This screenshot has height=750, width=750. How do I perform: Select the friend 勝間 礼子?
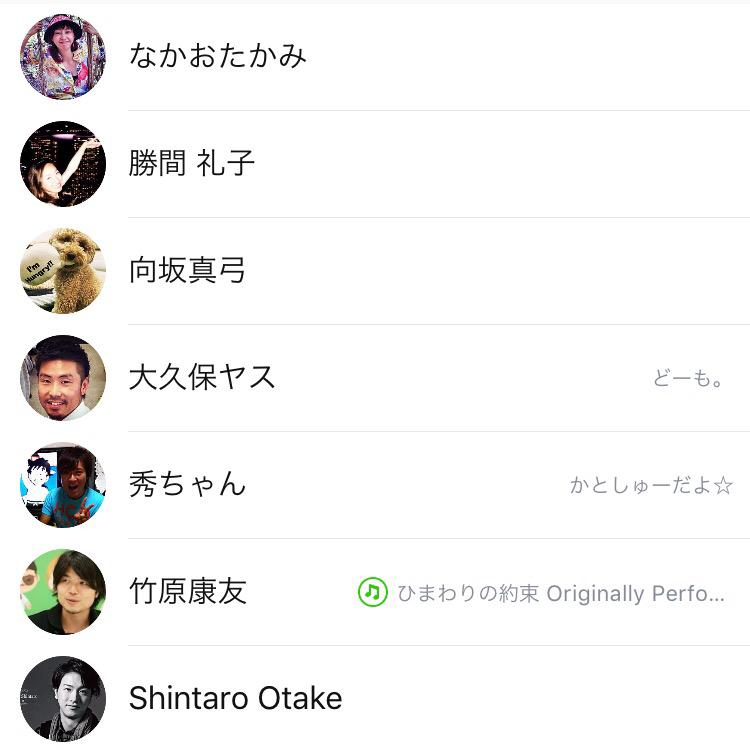[x=192, y=163]
